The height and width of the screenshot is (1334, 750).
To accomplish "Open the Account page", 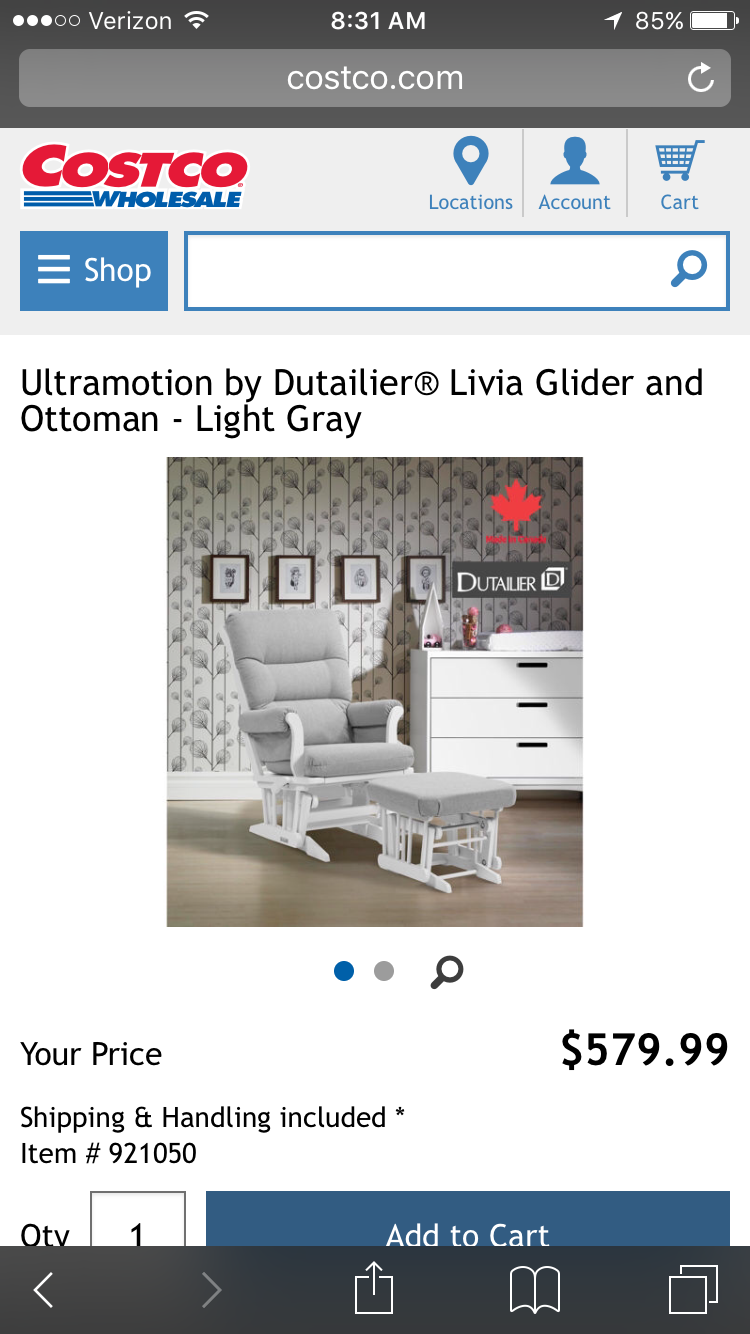I will pos(574,175).
